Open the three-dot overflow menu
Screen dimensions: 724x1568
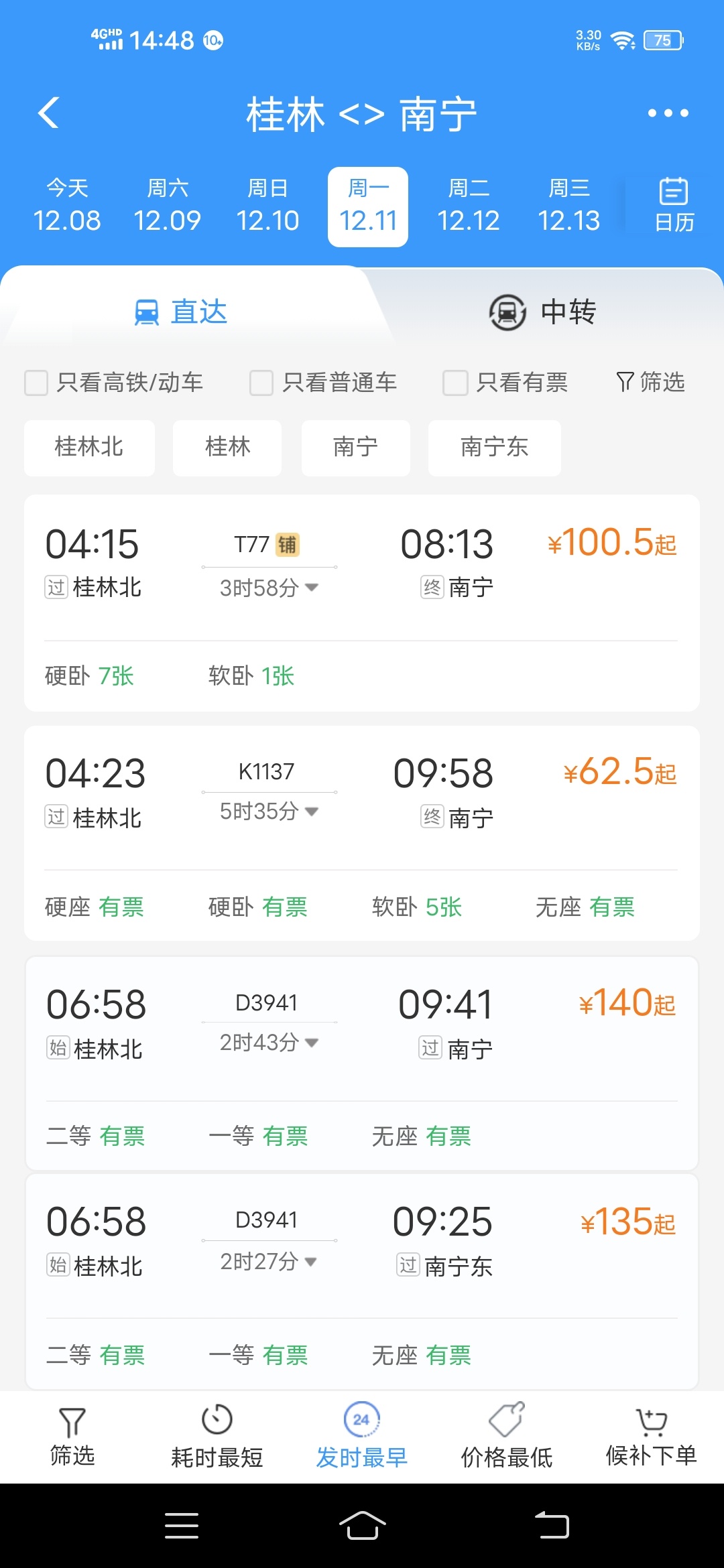pos(668,113)
